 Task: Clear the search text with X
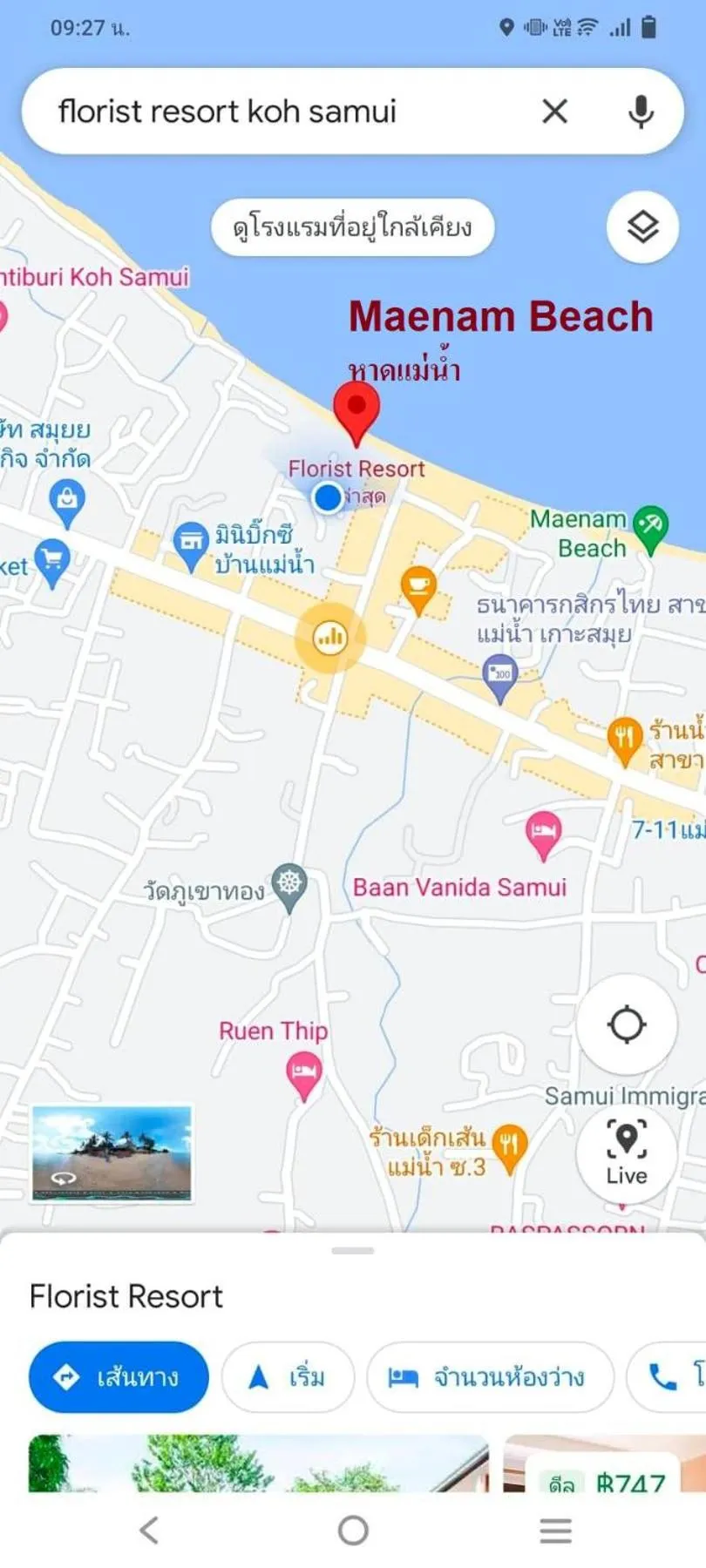(x=554, y=112)
